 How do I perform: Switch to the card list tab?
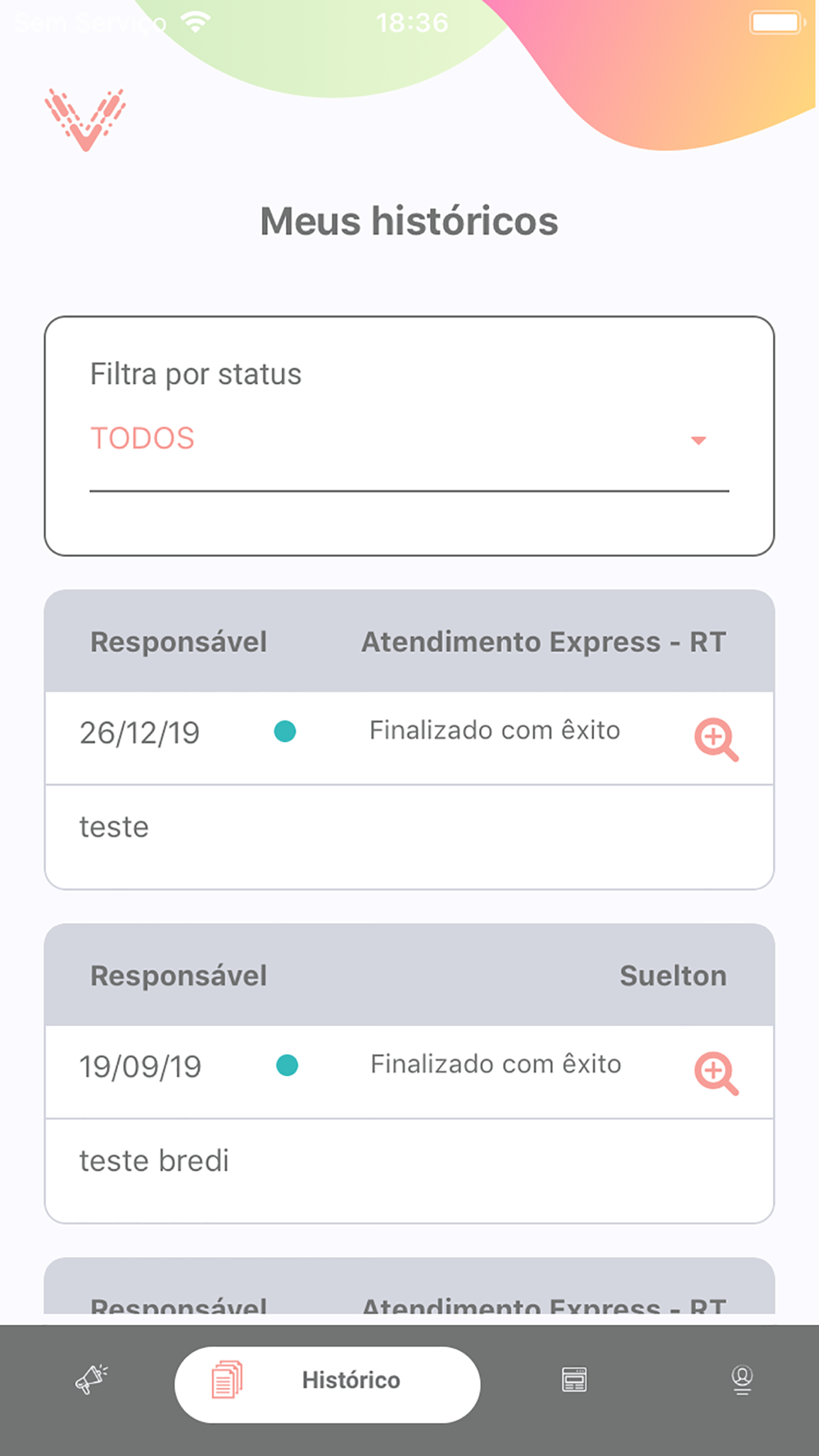pos(574,1380)
